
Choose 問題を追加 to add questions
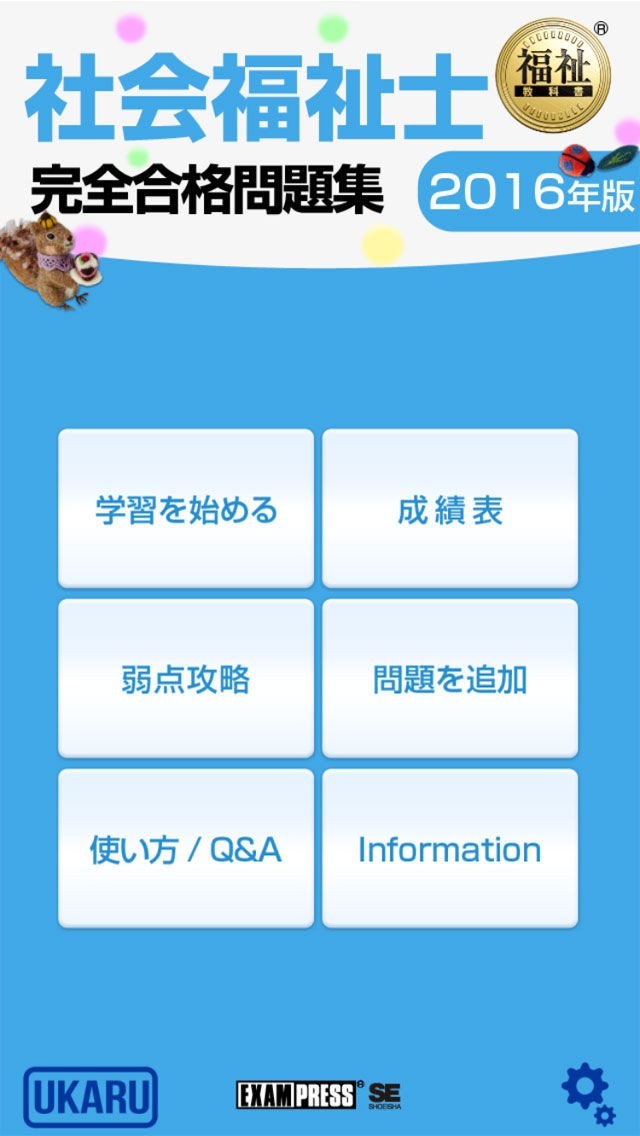pos(450,679)
